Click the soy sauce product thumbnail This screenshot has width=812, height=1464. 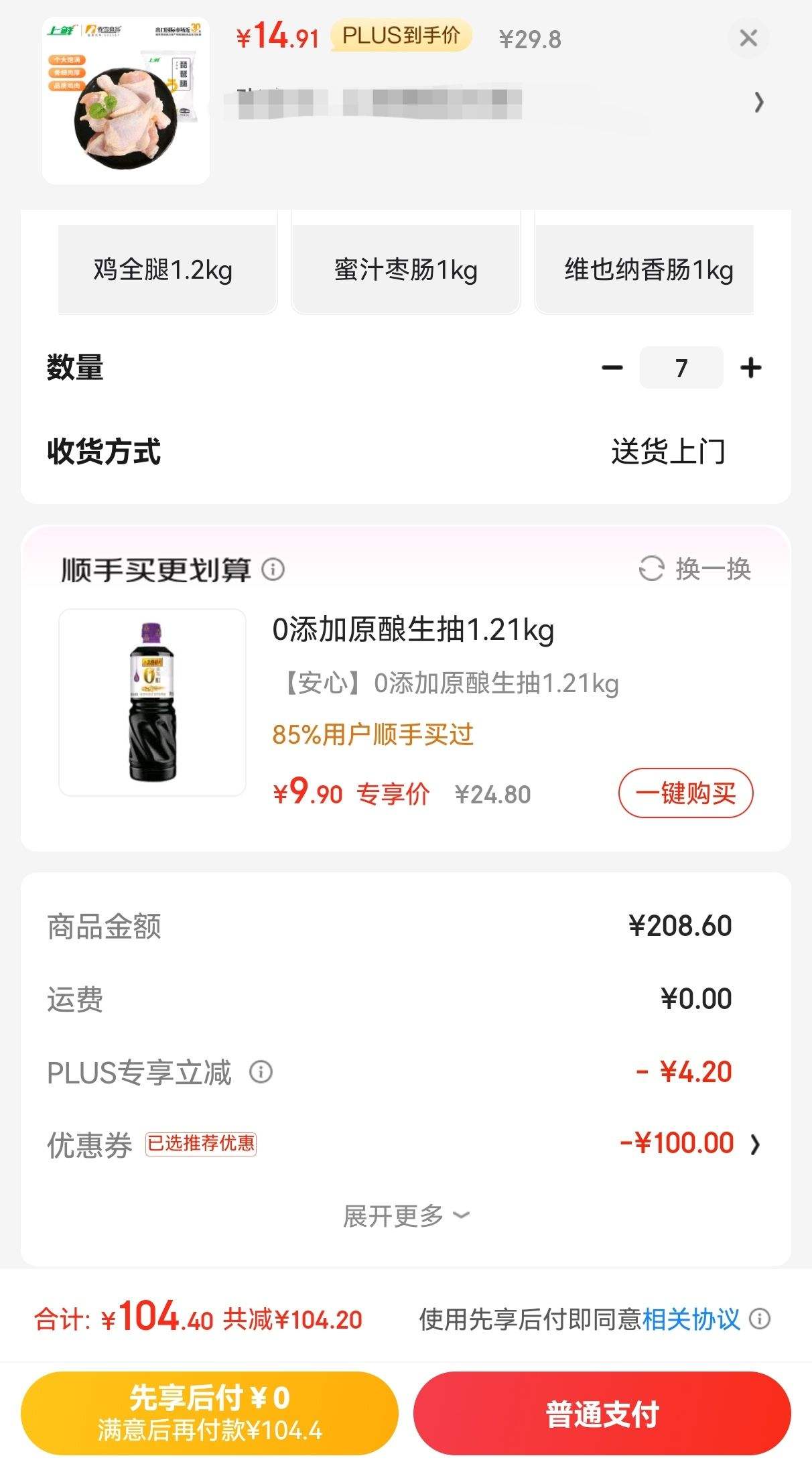(x=152, y=701)
